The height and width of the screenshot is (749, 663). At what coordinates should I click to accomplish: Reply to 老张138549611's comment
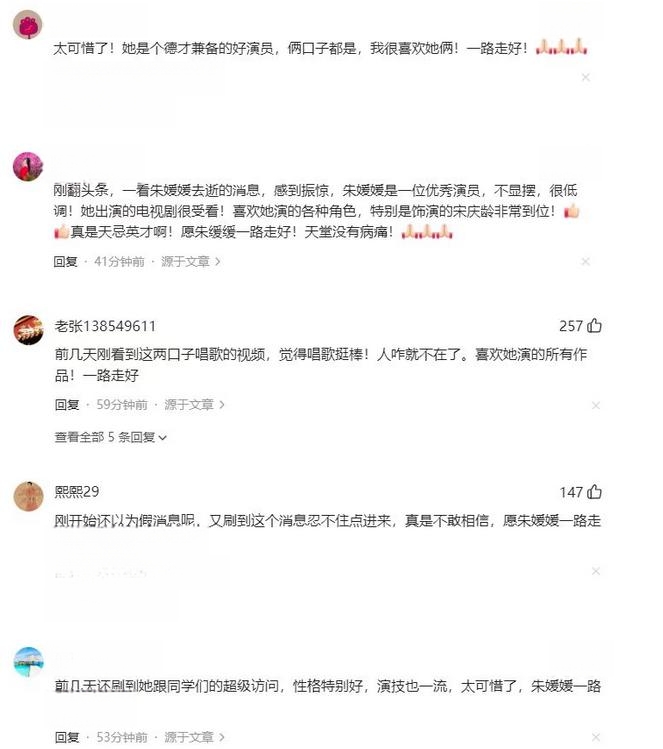coord(66,405)
